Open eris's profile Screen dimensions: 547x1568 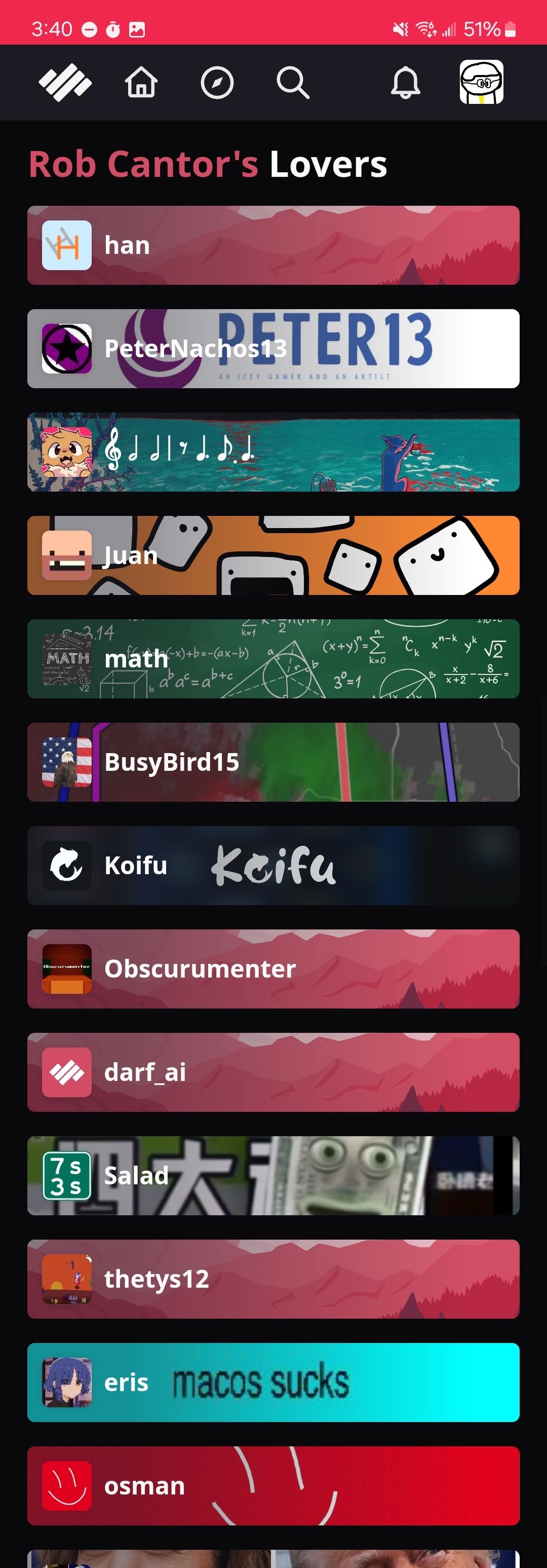coord(273,1383)
